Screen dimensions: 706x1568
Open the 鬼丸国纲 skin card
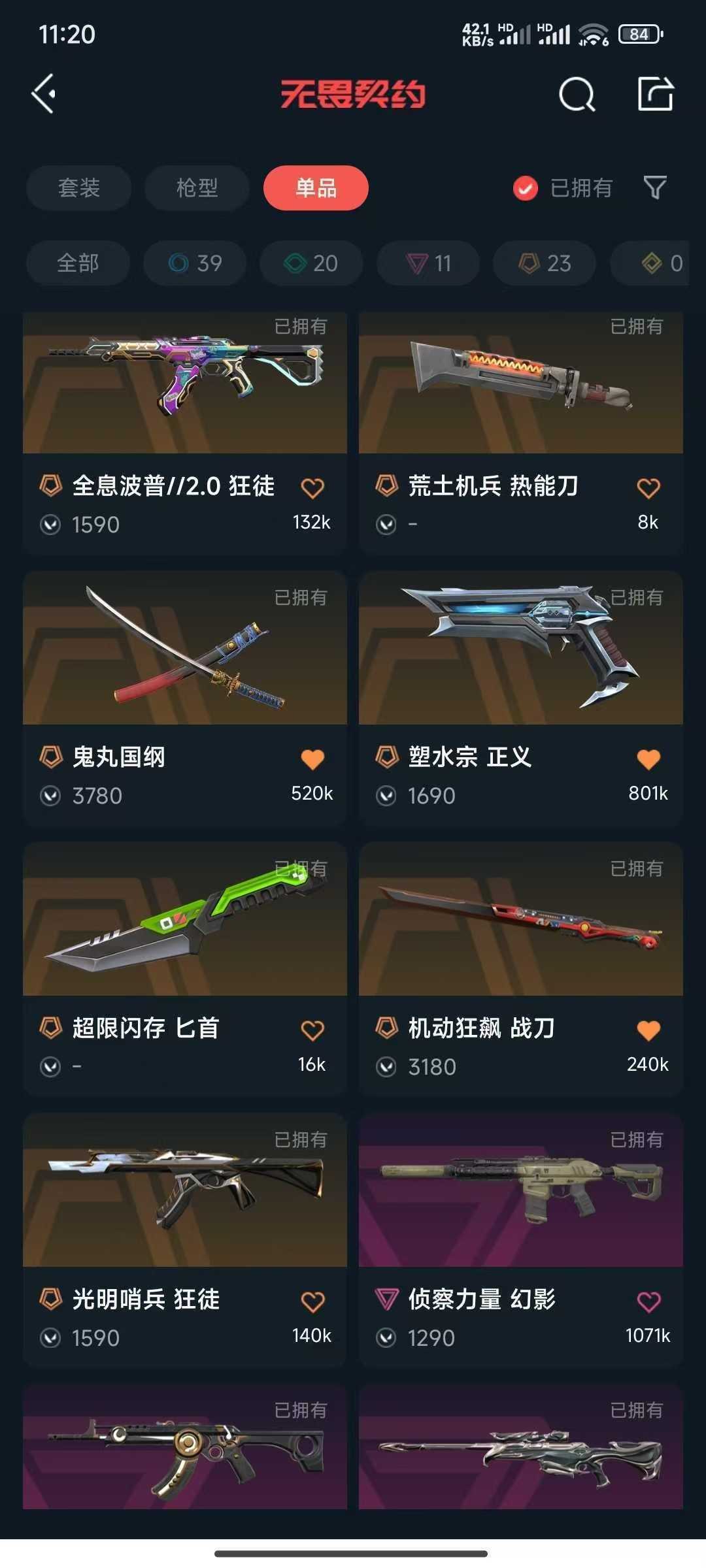[x=184, y=653]
